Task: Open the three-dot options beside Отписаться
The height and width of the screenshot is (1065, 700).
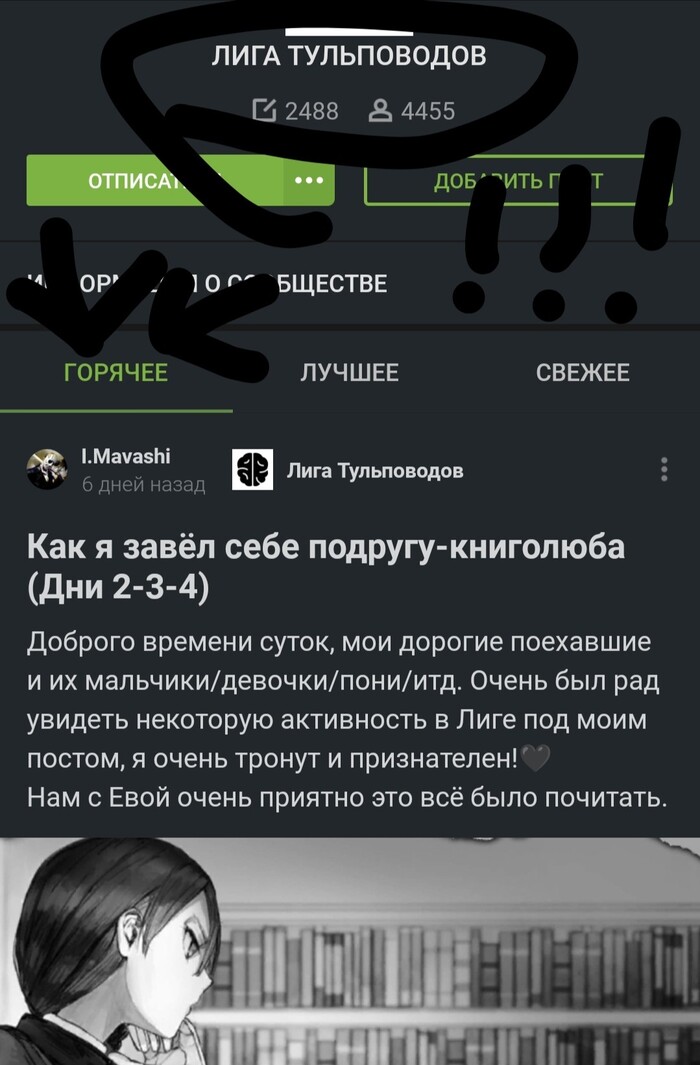Action: 308,181
